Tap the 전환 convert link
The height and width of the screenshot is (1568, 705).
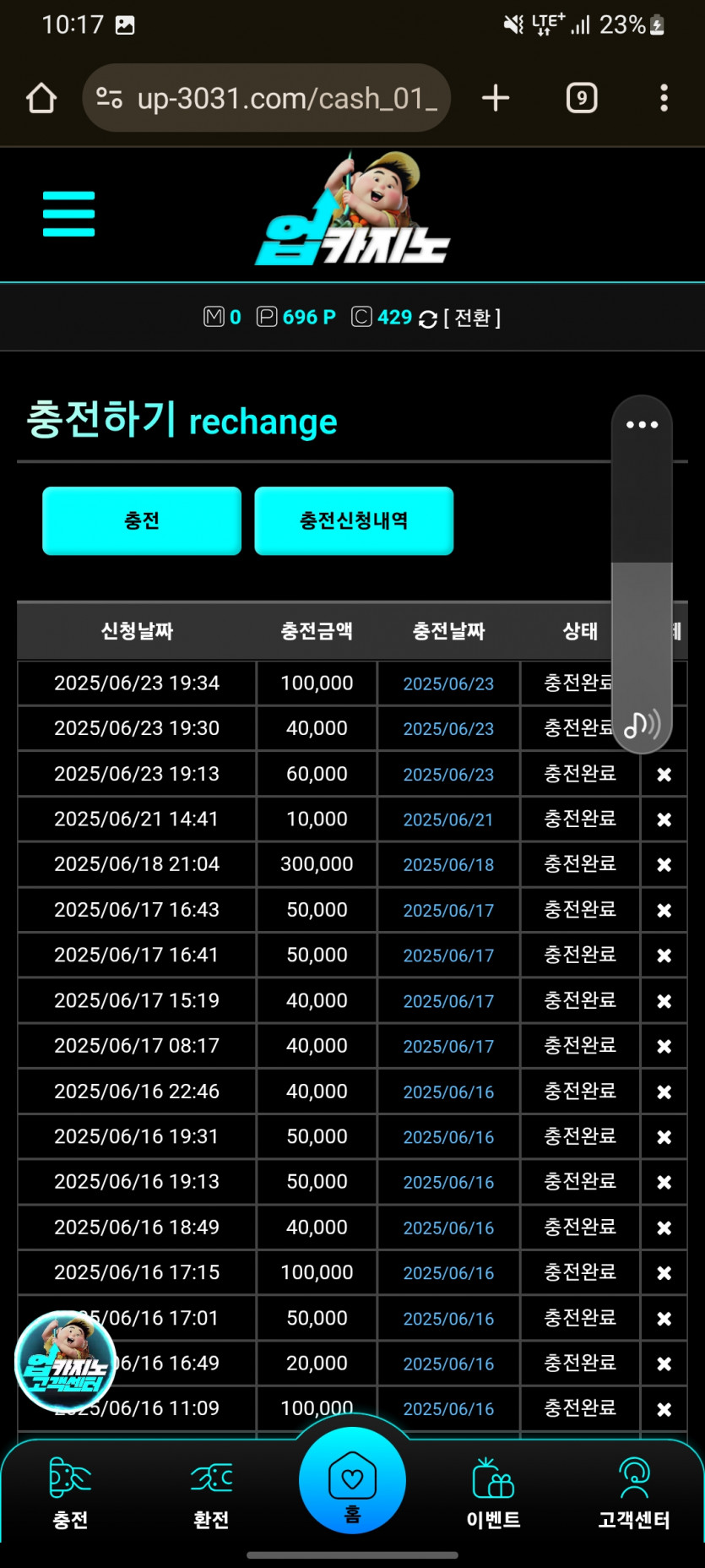[472, 318]
